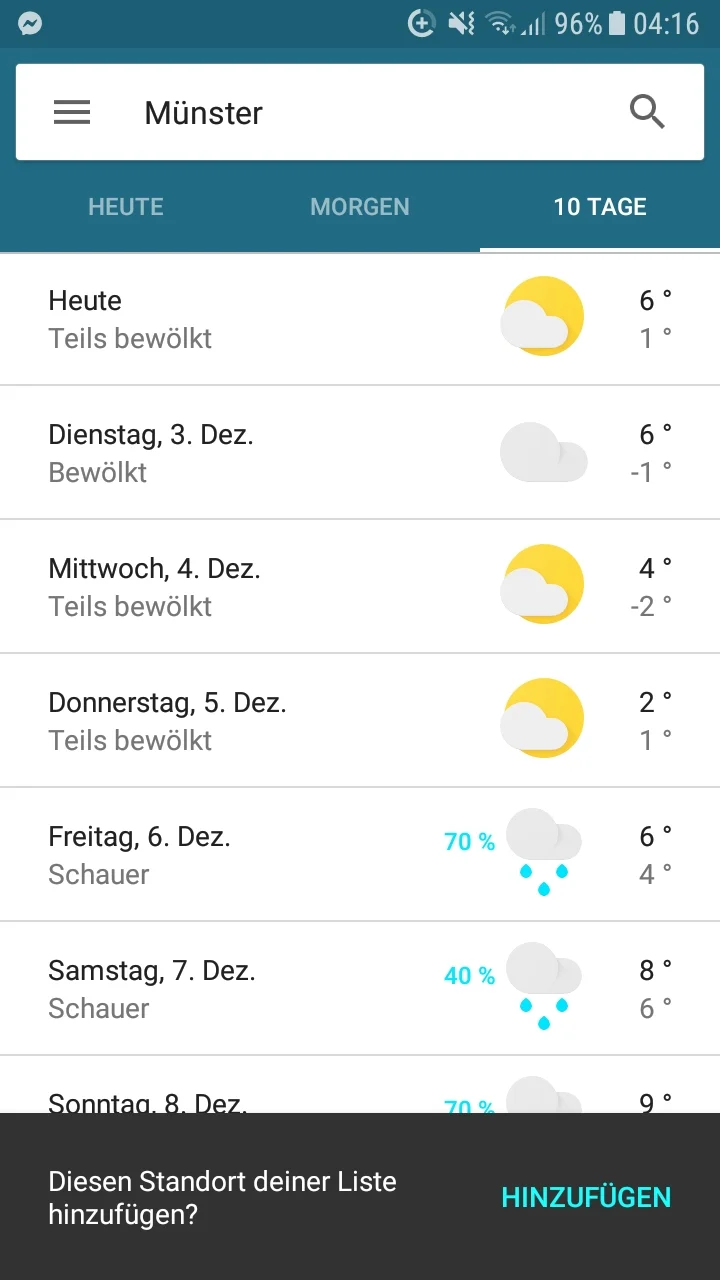720x1280 pixels.
Task: Tap the partly cloudy icon for Heute
Action: pyautogui.click(x=542, y=316)
